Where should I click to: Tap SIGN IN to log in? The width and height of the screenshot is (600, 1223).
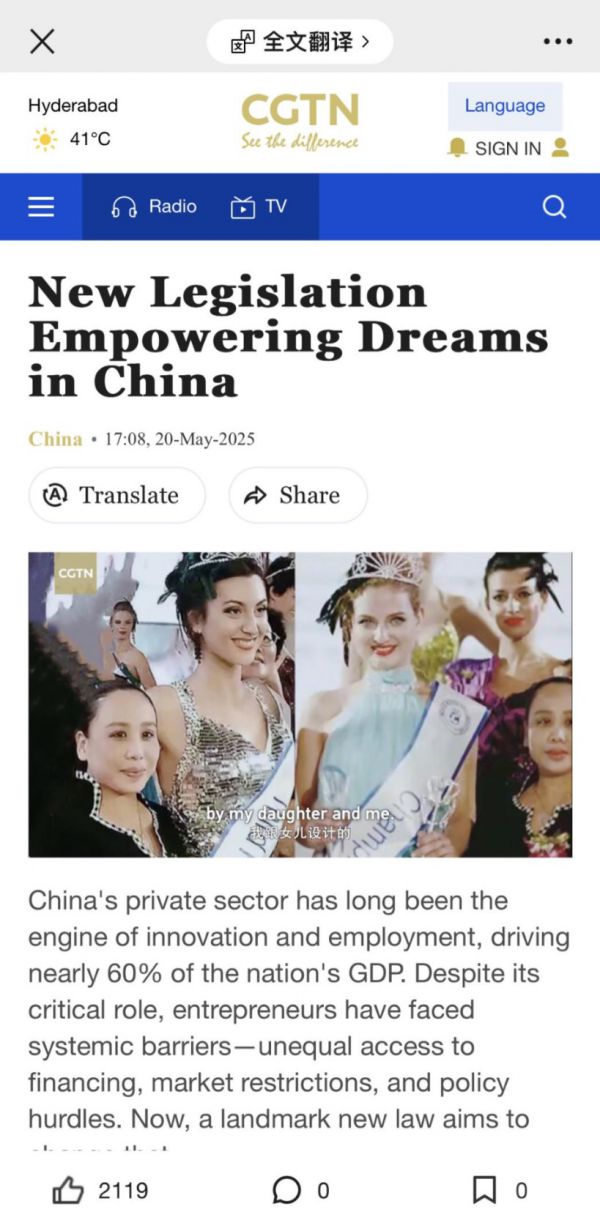point(507,148)
